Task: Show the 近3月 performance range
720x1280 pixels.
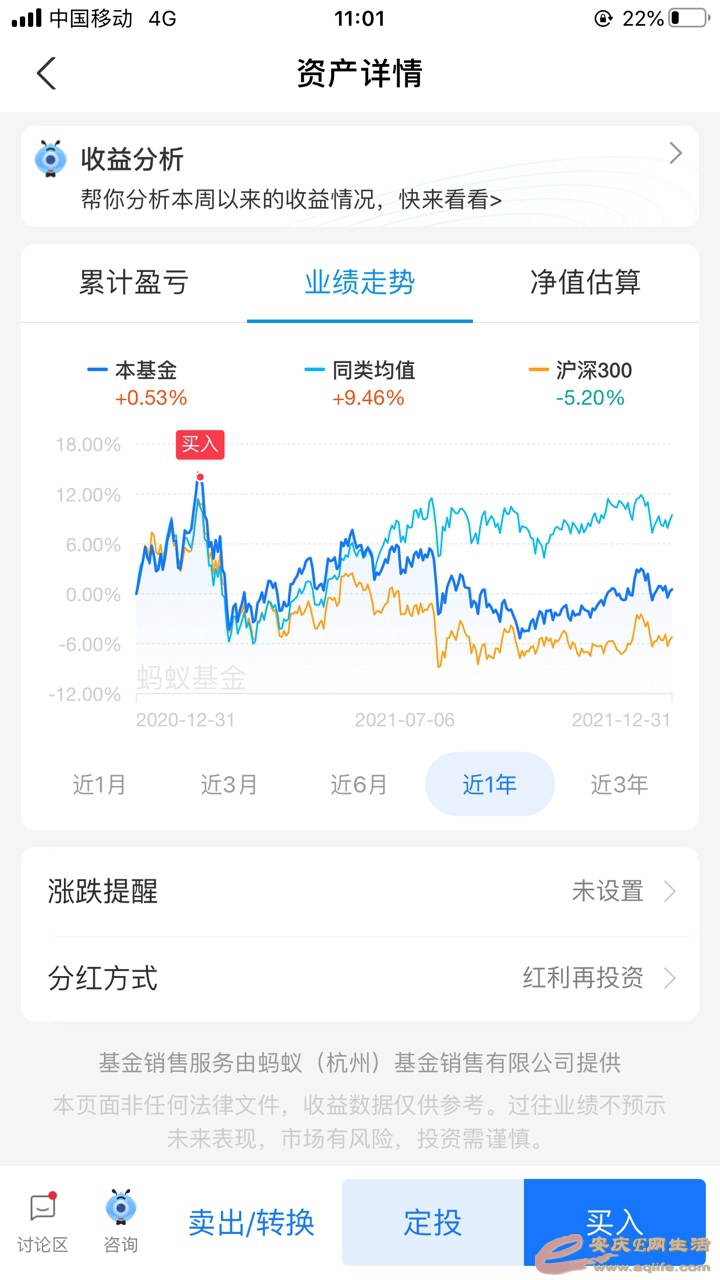Action: pos(229,785)
